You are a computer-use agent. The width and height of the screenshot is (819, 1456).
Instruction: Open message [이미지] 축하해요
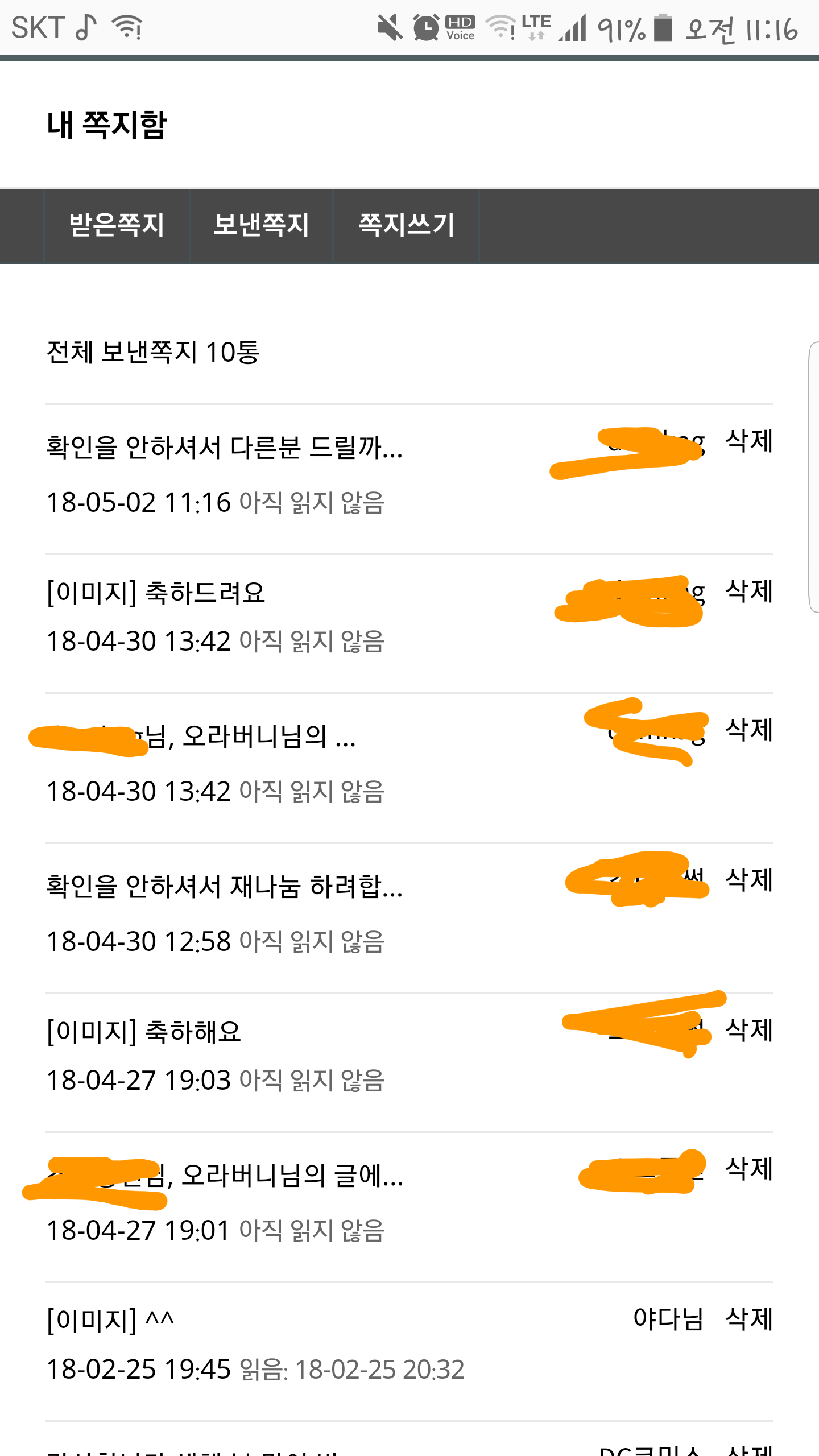[144, 1032]
